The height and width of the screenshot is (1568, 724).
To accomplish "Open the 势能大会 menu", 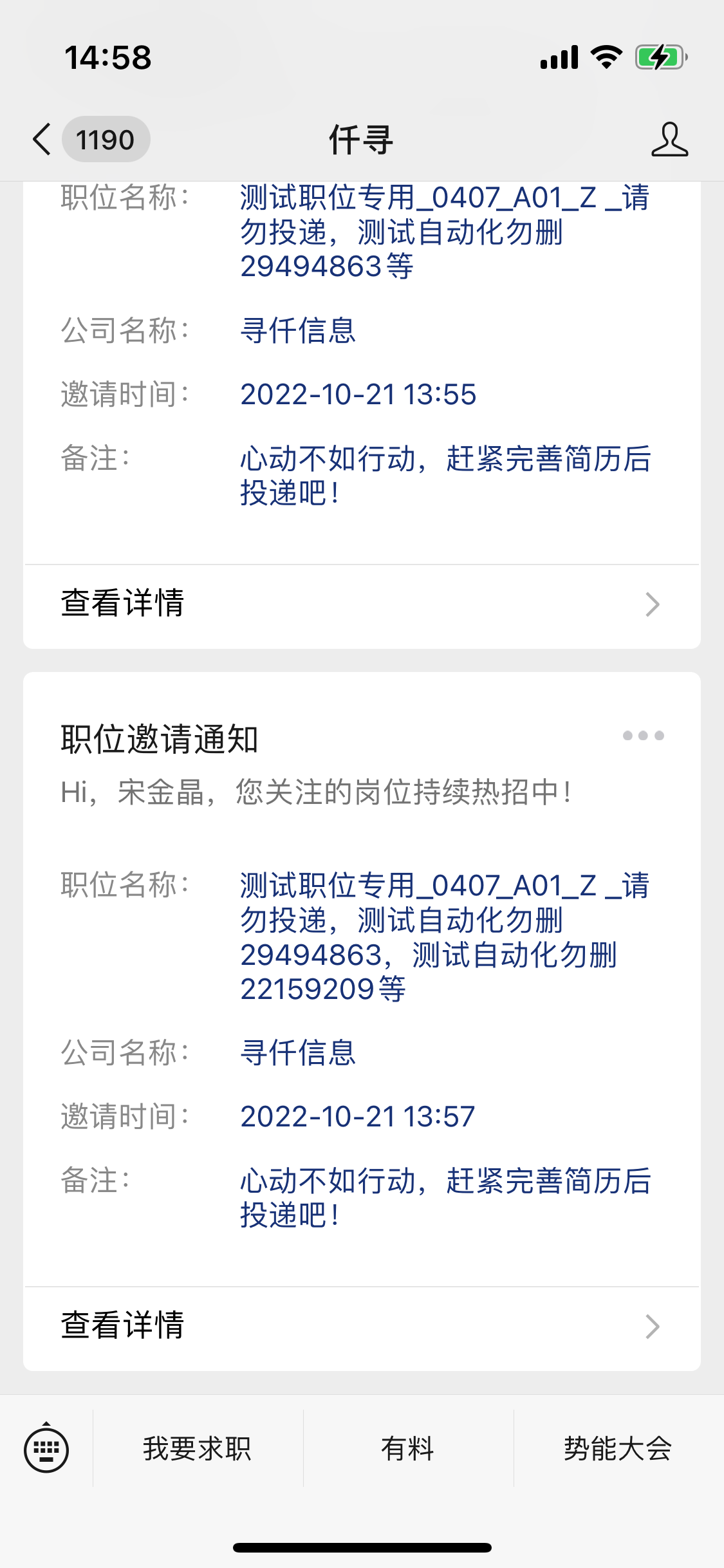I will click(618, 1448).
